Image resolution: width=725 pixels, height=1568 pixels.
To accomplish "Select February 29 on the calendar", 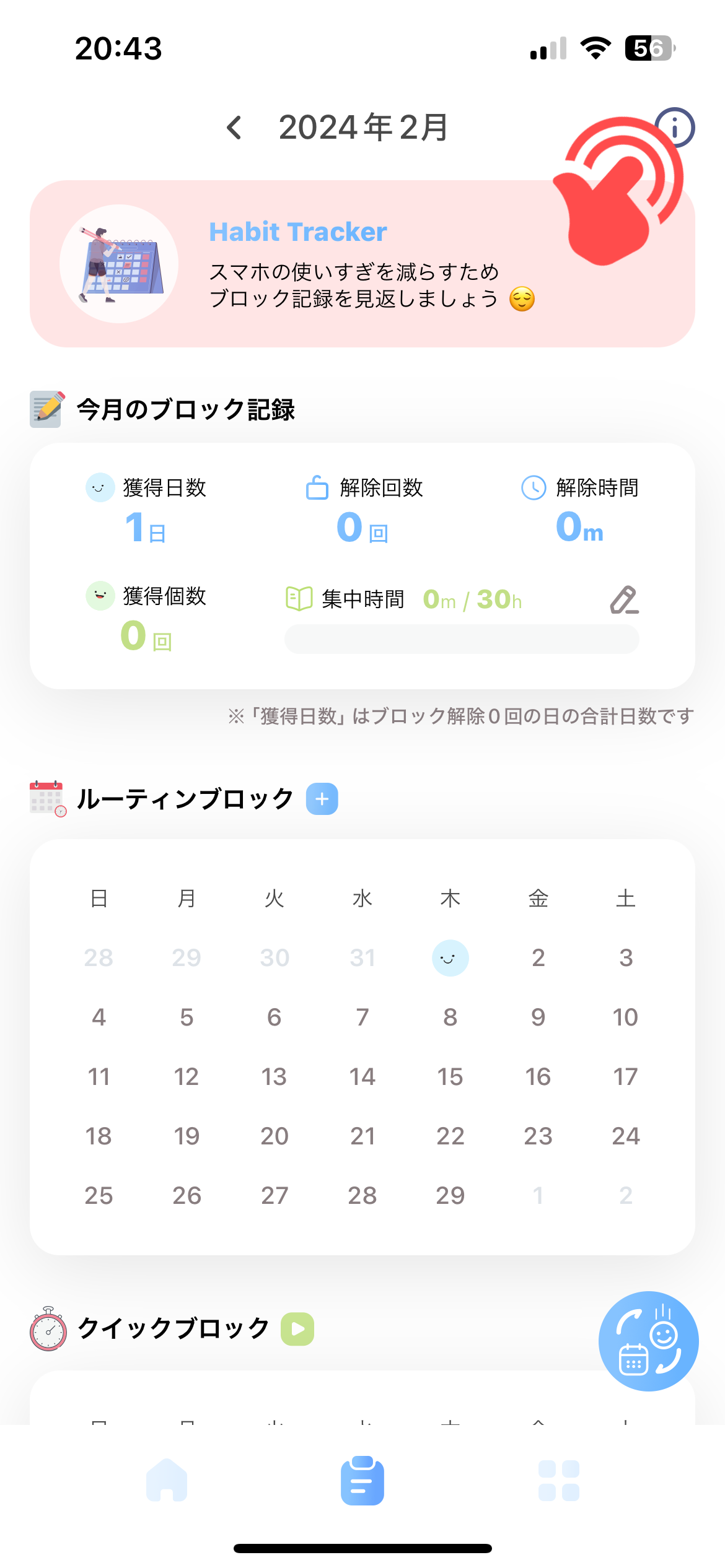I will tap(450, 1196).
